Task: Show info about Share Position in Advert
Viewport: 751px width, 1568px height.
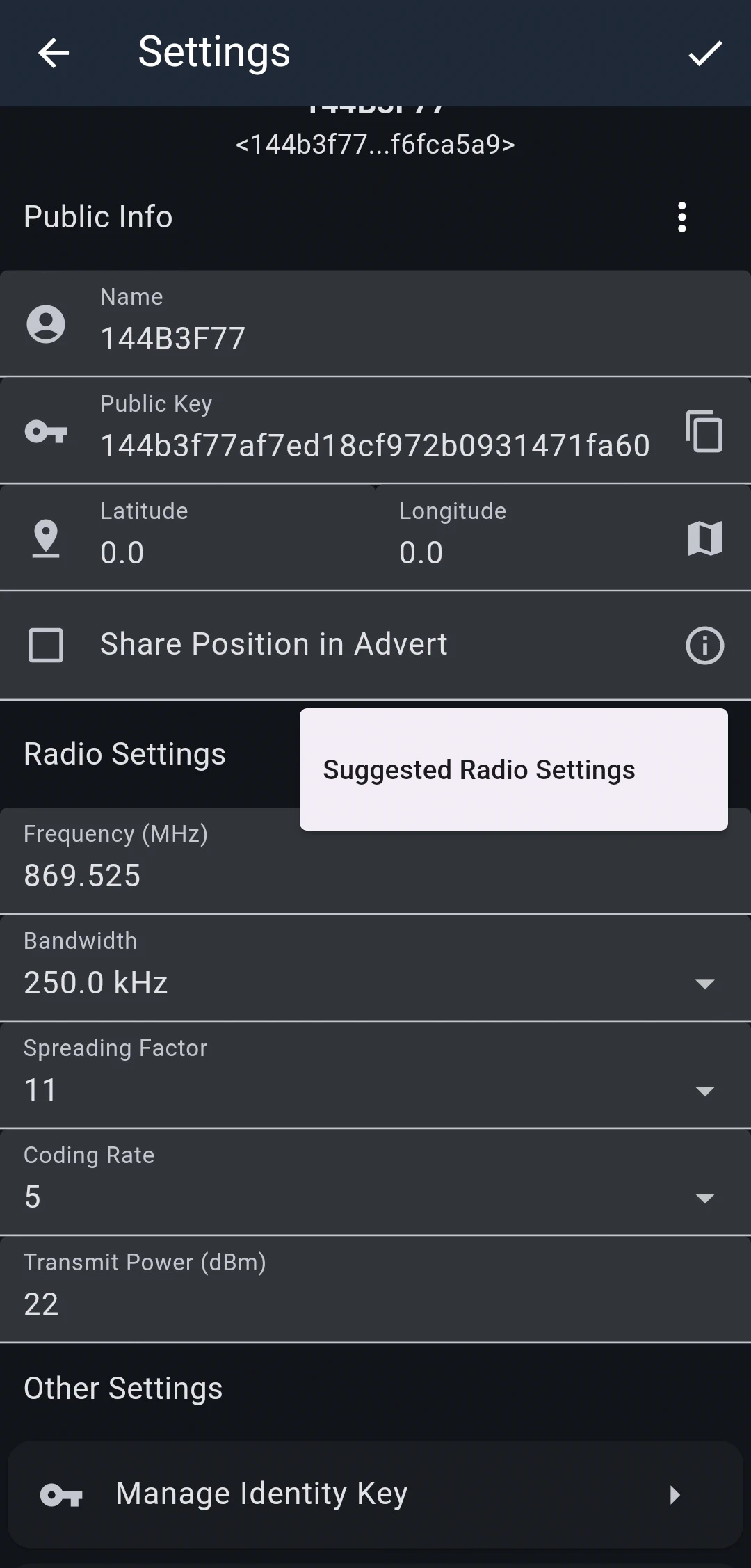Action: pyautogui.click(x=704, y=645)
